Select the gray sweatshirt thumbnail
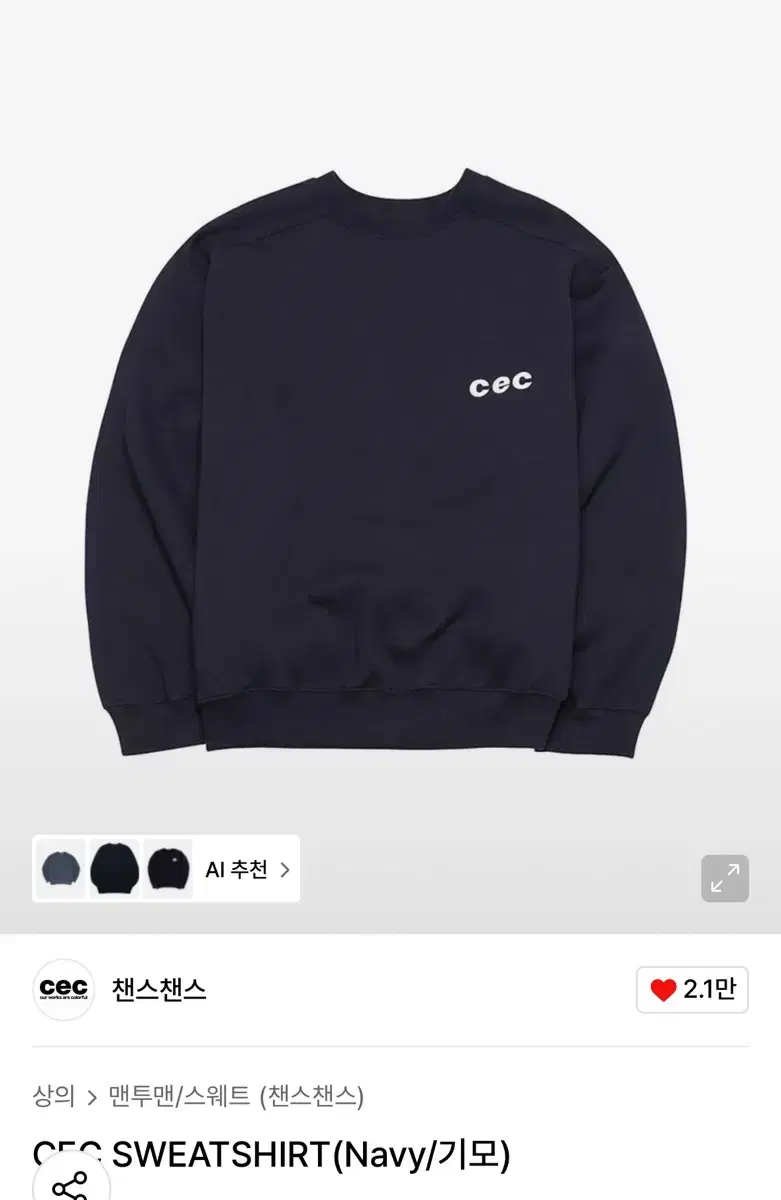 (x=60, y=870)
